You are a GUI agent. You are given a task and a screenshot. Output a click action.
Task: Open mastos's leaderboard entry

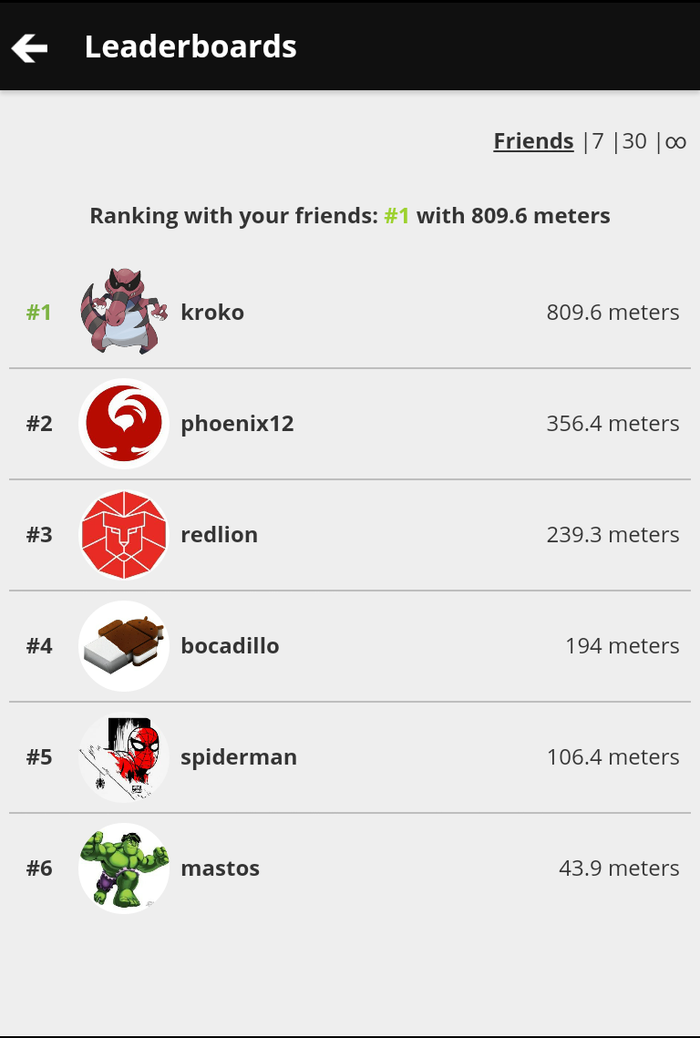click(350, 867)
